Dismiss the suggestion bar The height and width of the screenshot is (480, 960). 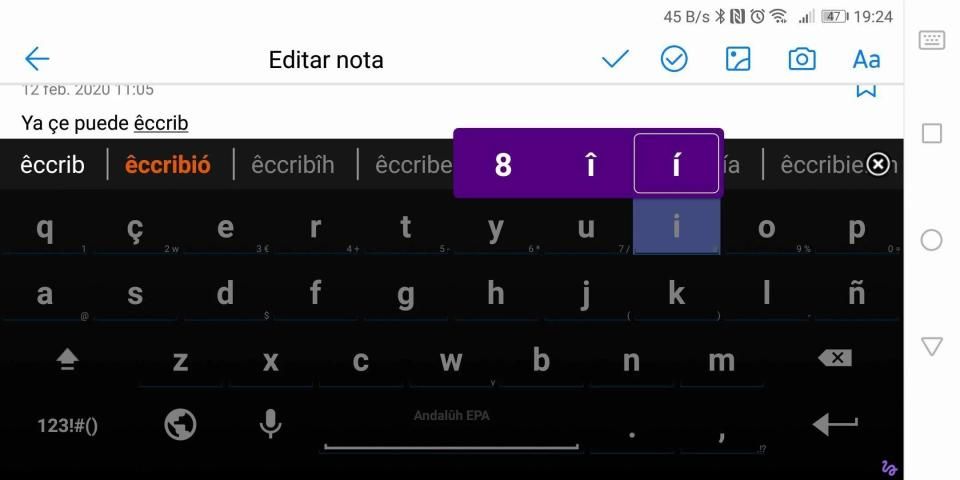click(x=878, y=164)
